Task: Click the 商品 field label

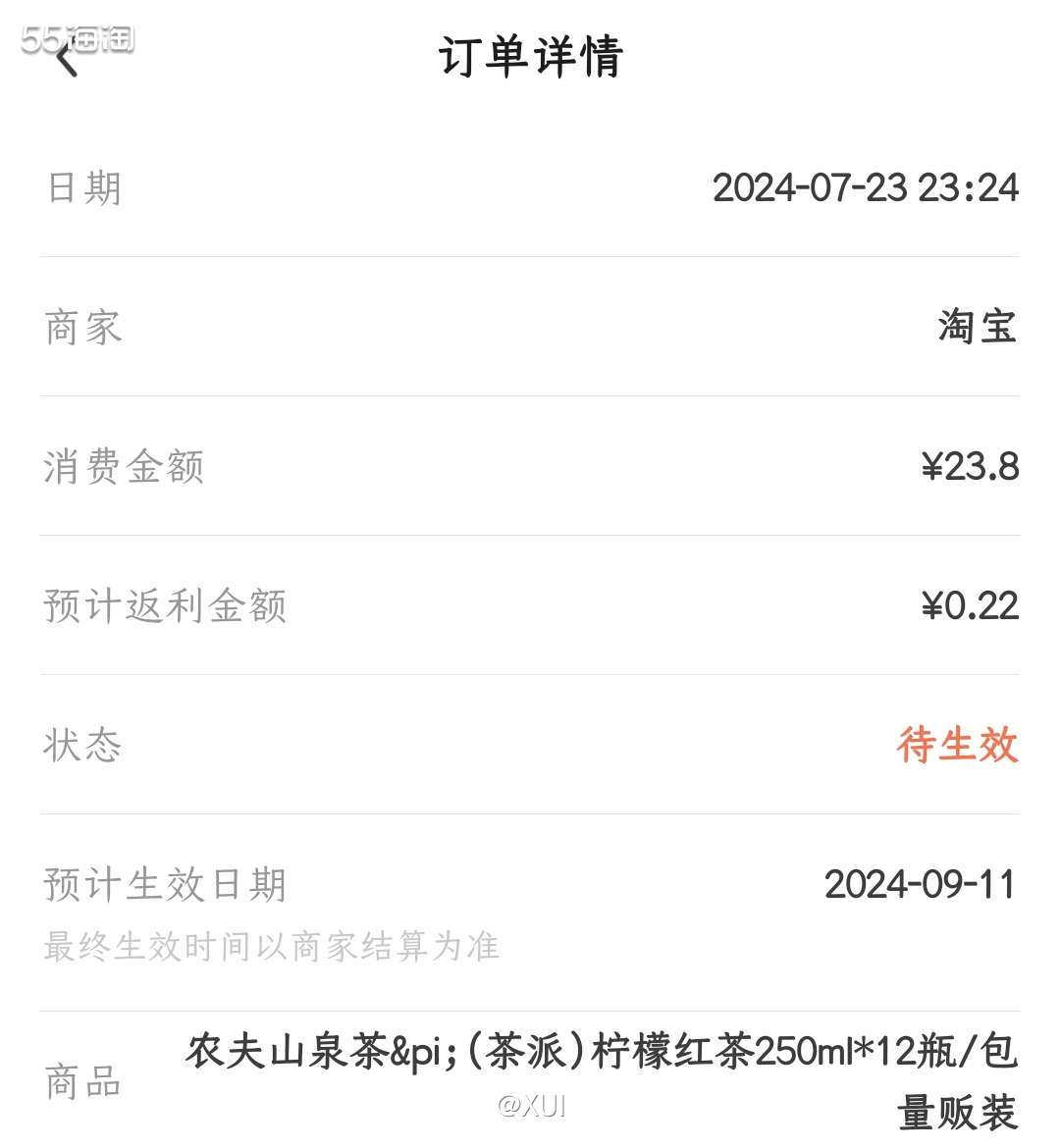Action: (x=81, y=1083)
